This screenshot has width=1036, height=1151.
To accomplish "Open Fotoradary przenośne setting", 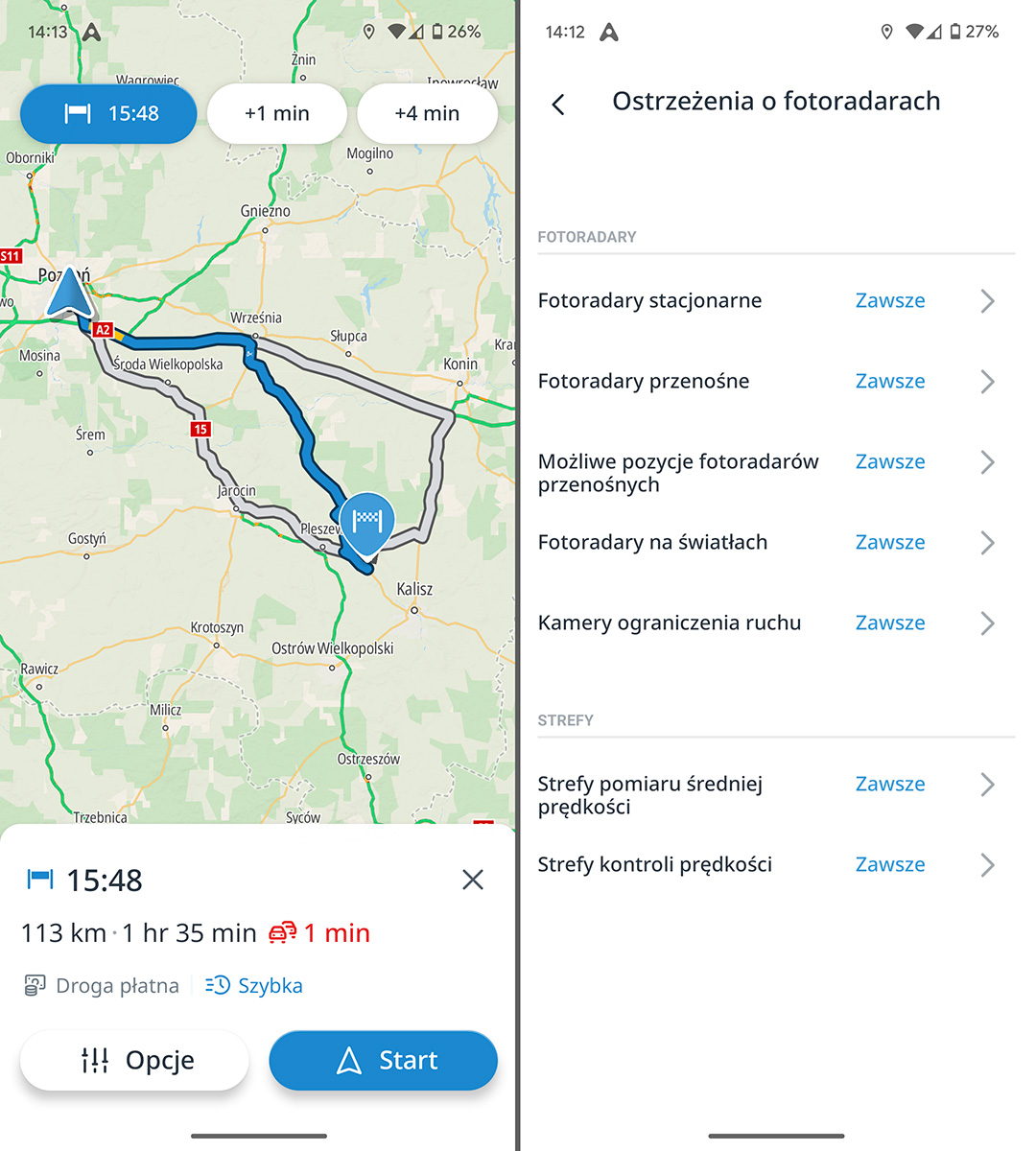I will coord(767,382).
